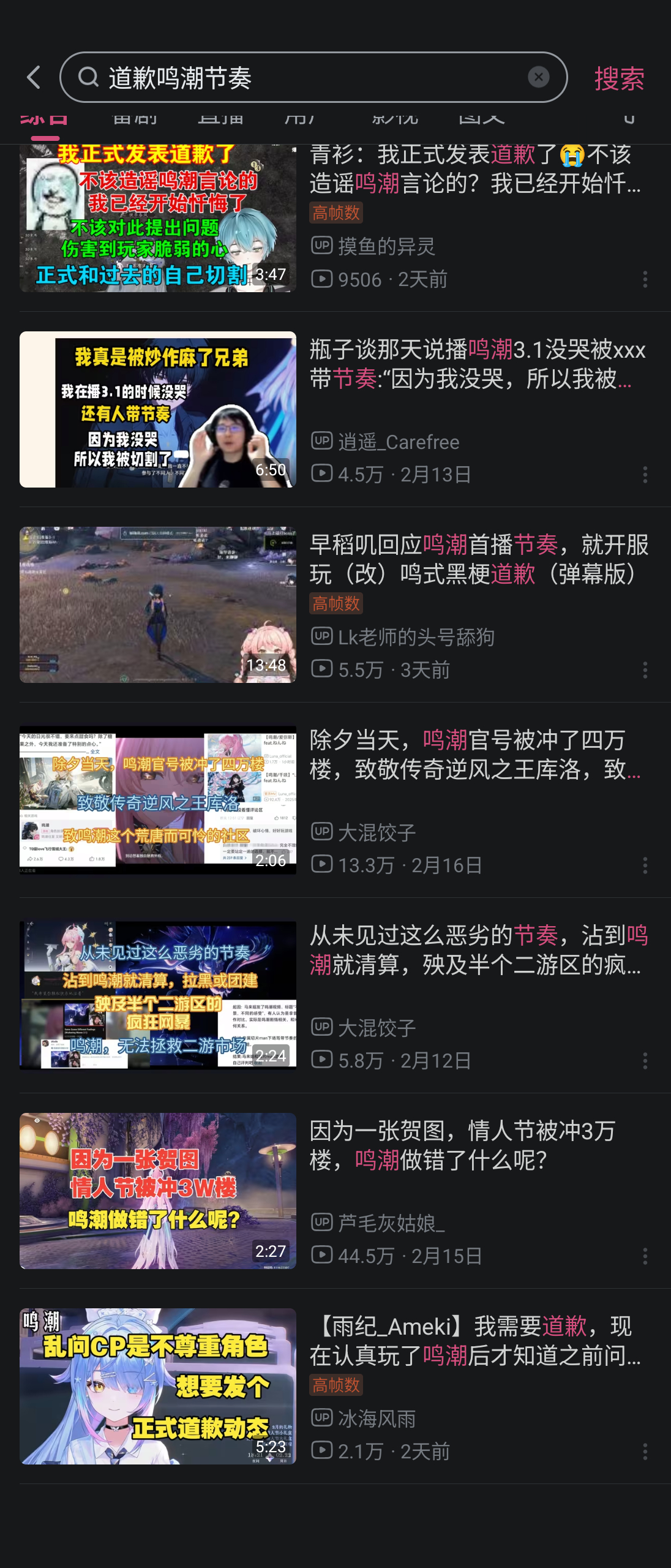The image size is (671, 1568).
Task: Open more options for the 除夕当天 video
Action: (645, 865)
